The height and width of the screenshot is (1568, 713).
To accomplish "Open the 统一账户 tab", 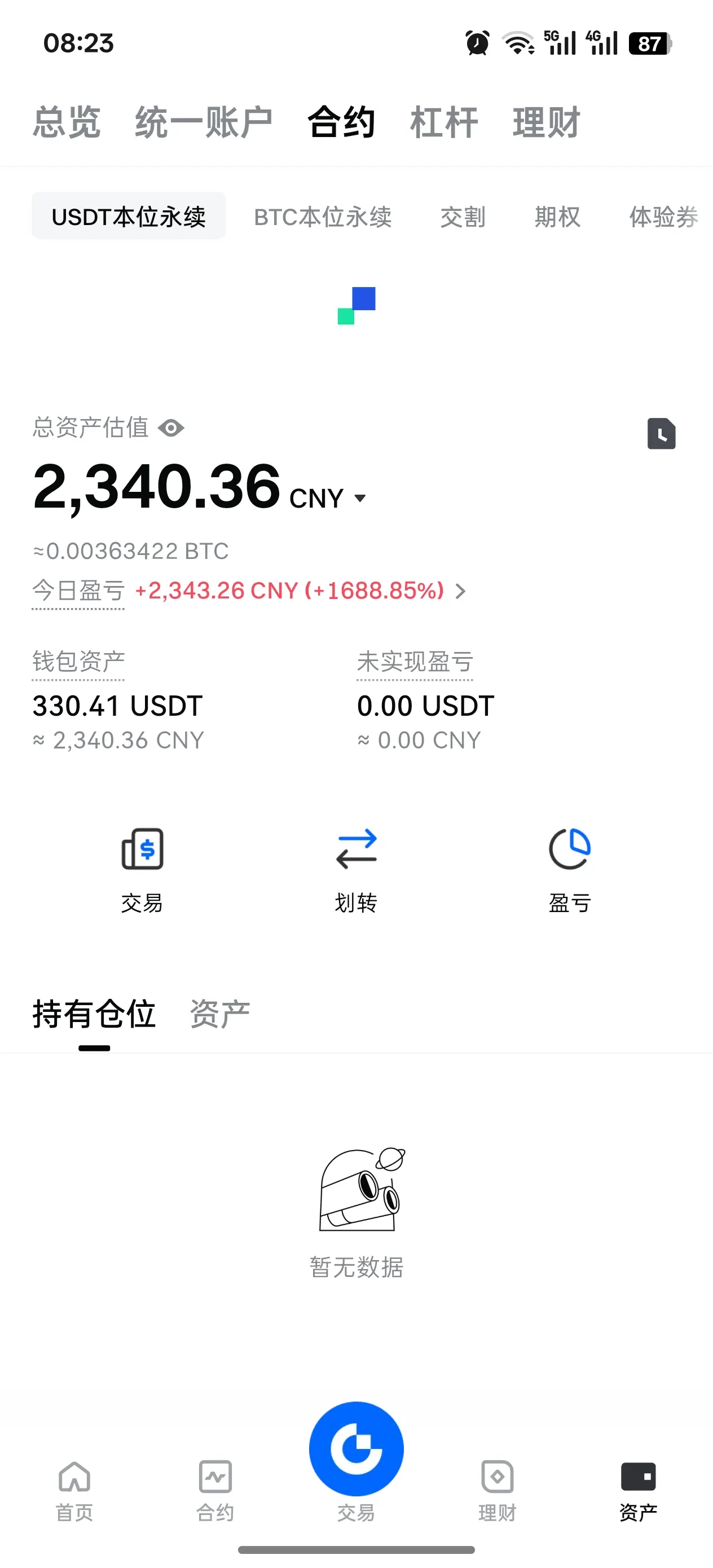I will coord(204,122).
